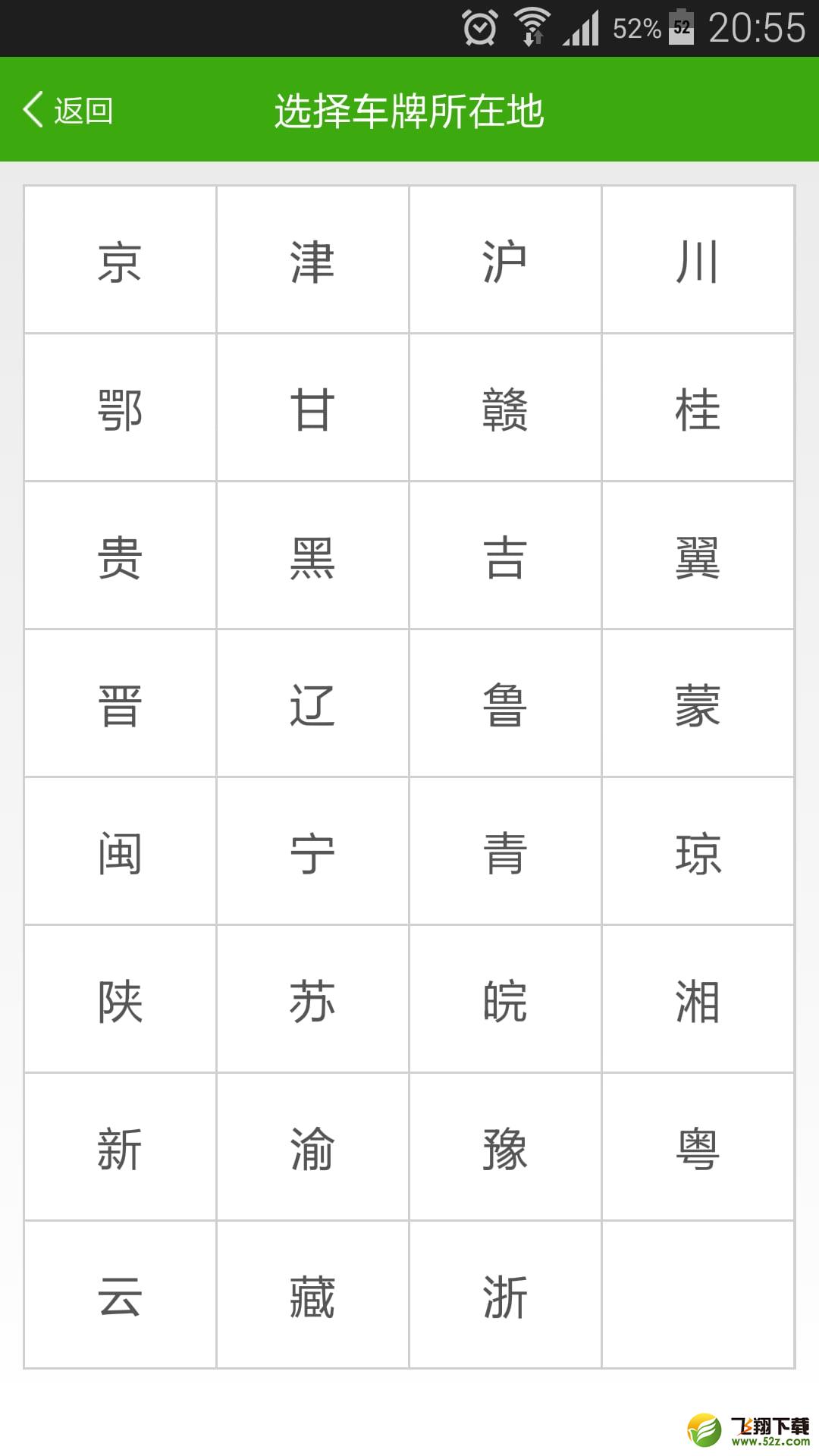Screen dimensions: 819x1456
Task: Tap the 粤 province cell
Action: click(698, 1147)
